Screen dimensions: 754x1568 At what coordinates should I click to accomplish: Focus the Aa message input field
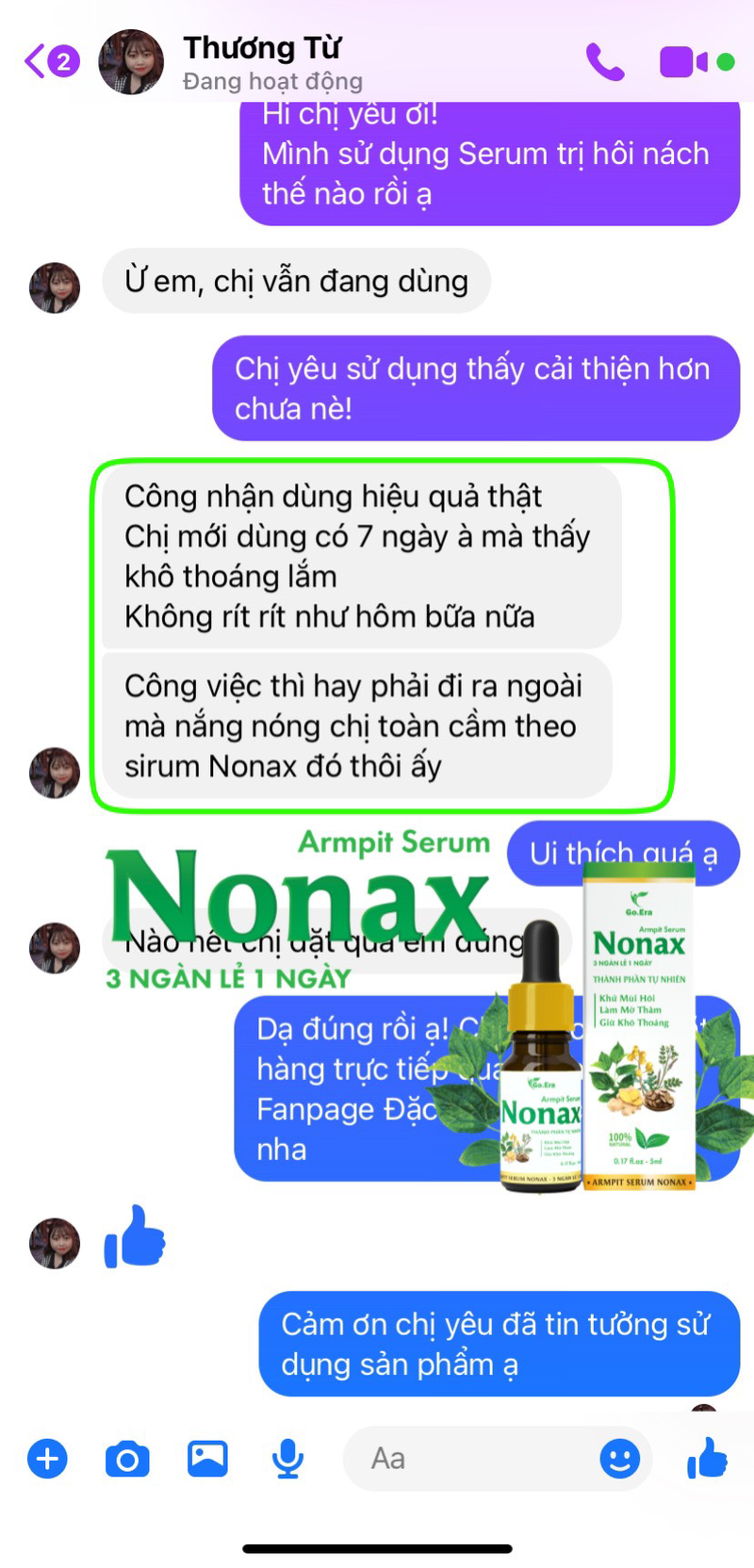(x=471, y=1459)
